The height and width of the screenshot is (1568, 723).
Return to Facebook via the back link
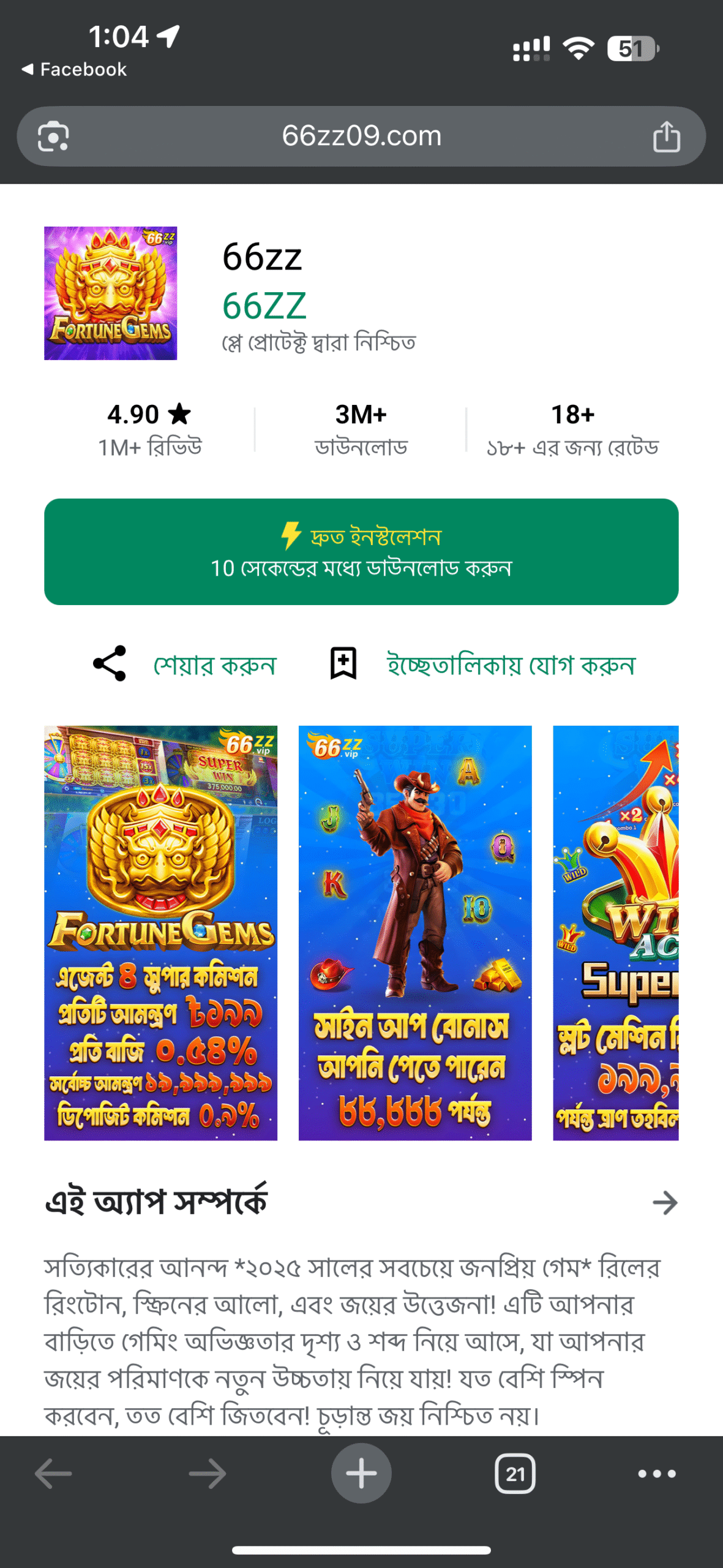(74, 69)
